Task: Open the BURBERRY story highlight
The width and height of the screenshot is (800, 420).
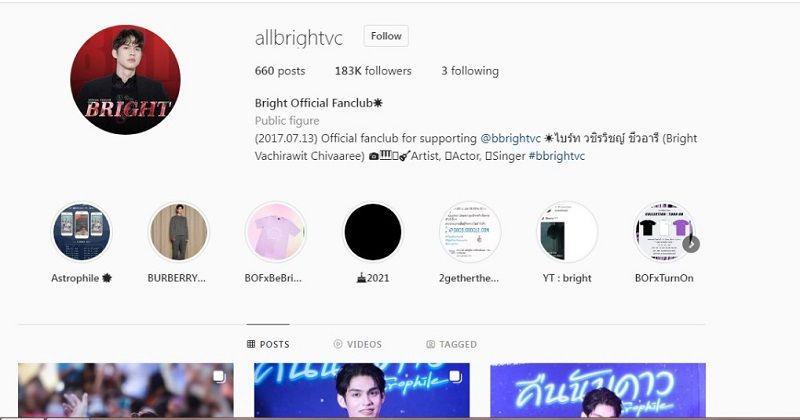Action: pos(178,232)
